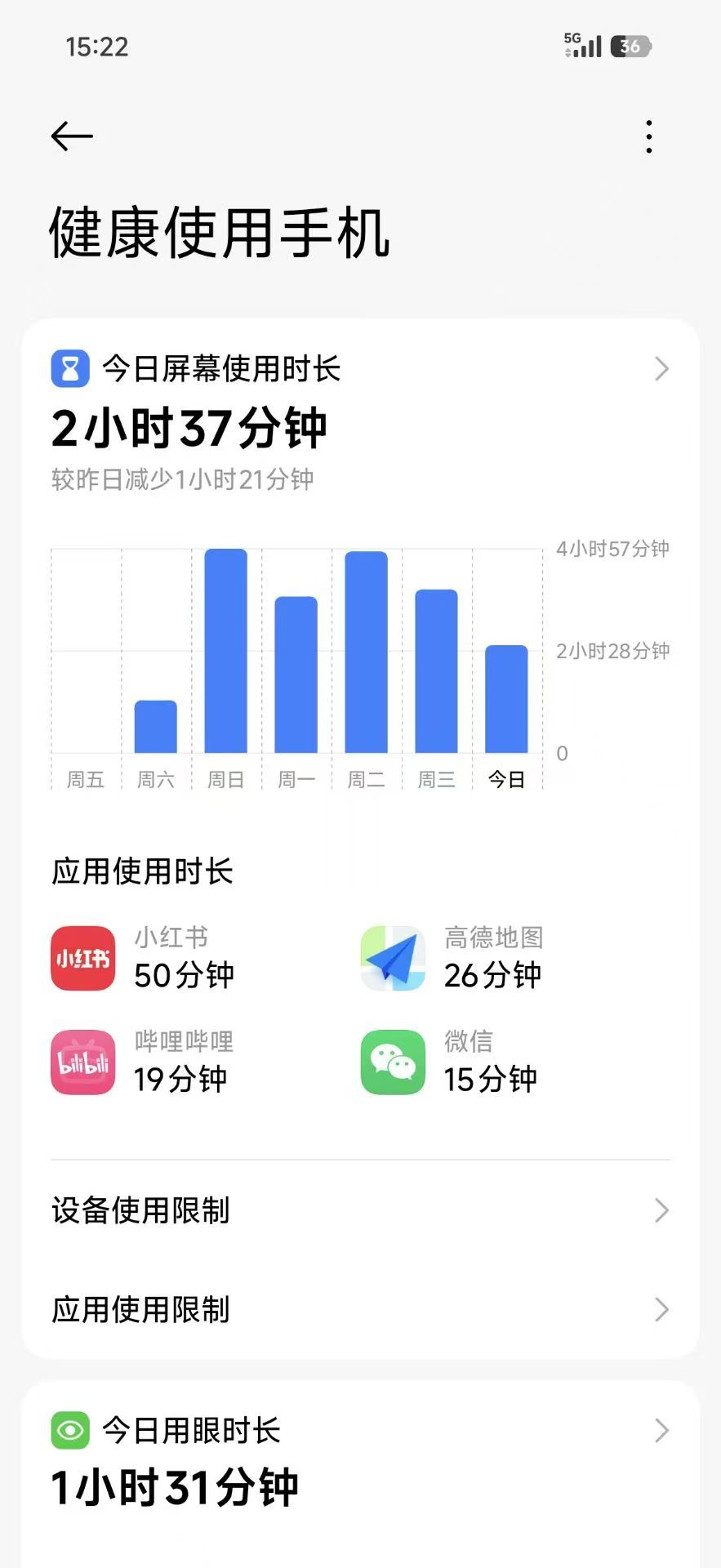Select the 周二 bar in the chart
The width and height of the screenshot is (721, 1568).
tap(366, 652)
